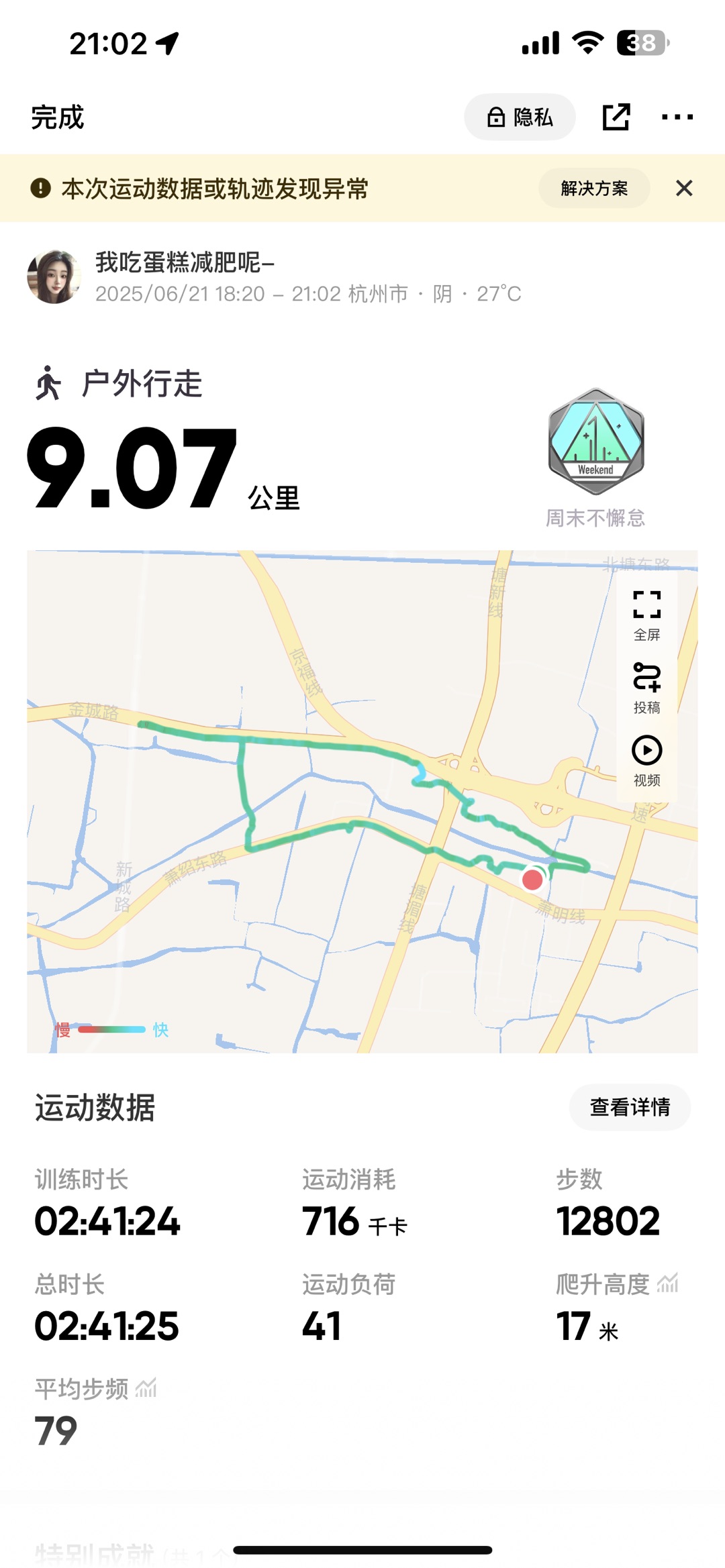
Task: Open 解决方案 for abnormal data
Action: [594, 189]
